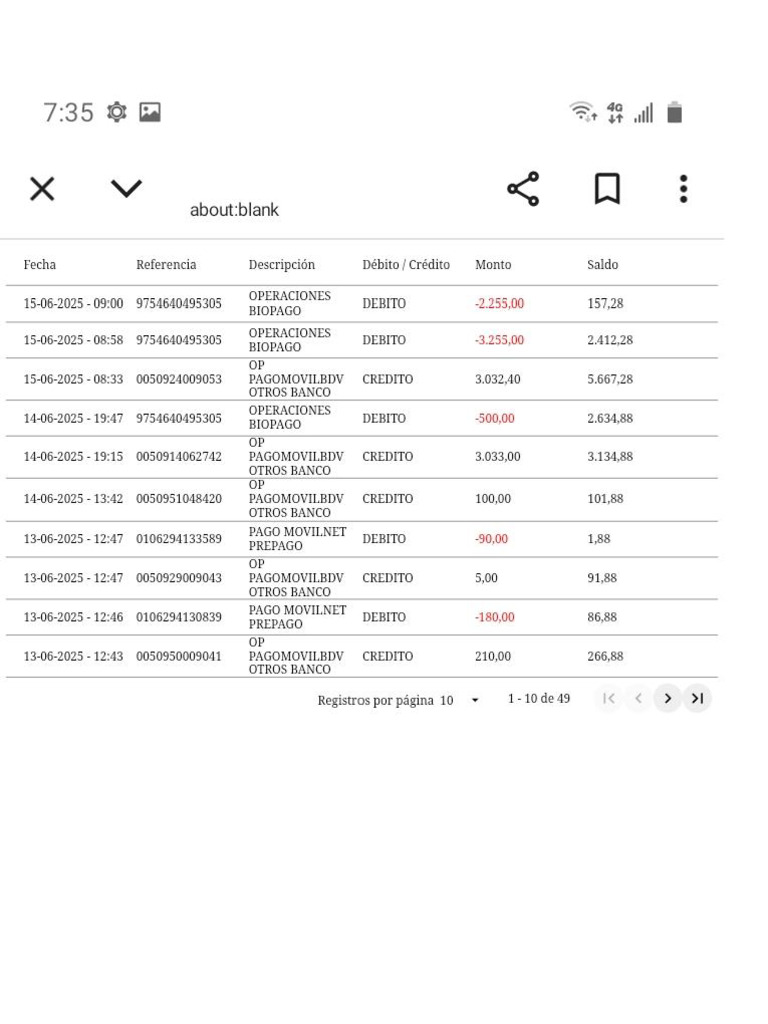
Task: Jump to the last page of records
Action: point(697,699)
